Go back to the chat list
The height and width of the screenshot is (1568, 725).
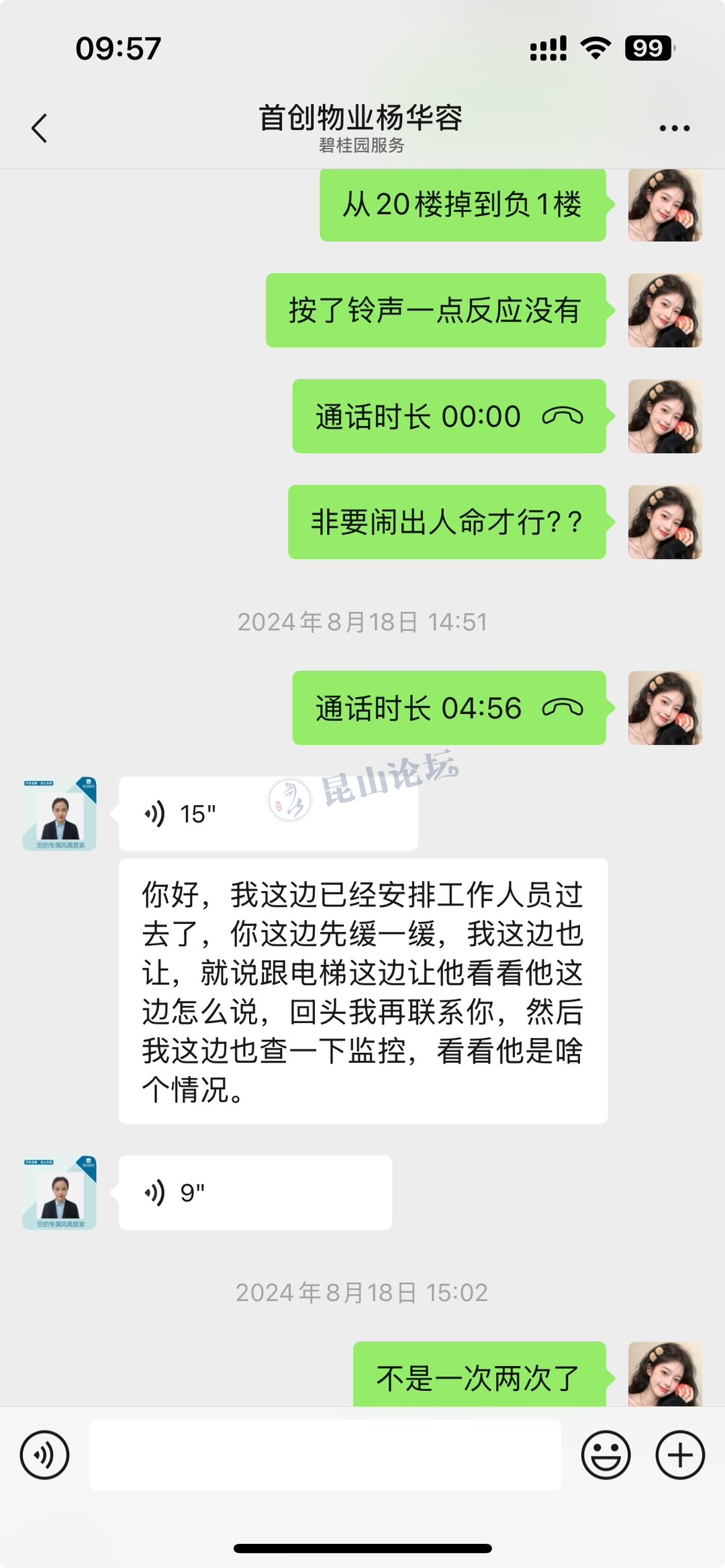(40, 128)
